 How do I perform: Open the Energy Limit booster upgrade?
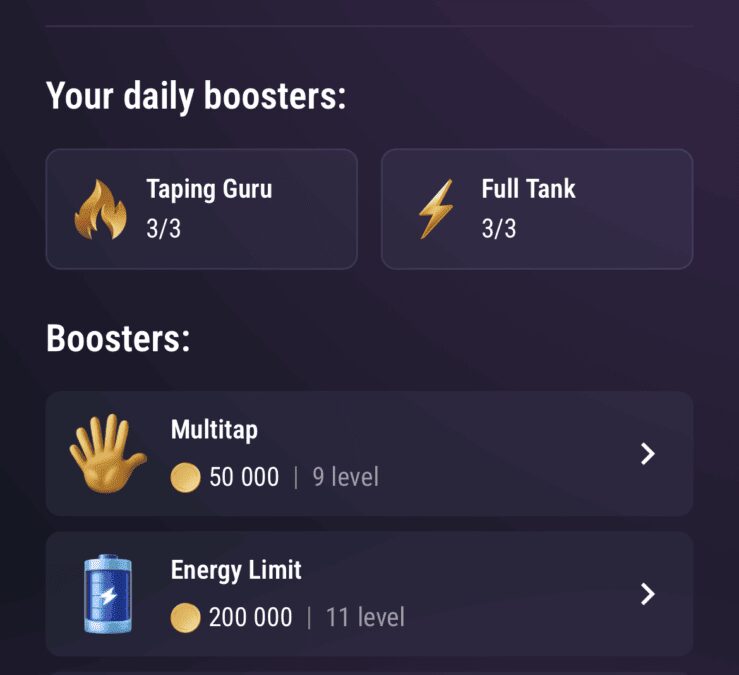[x=369, y=594]
